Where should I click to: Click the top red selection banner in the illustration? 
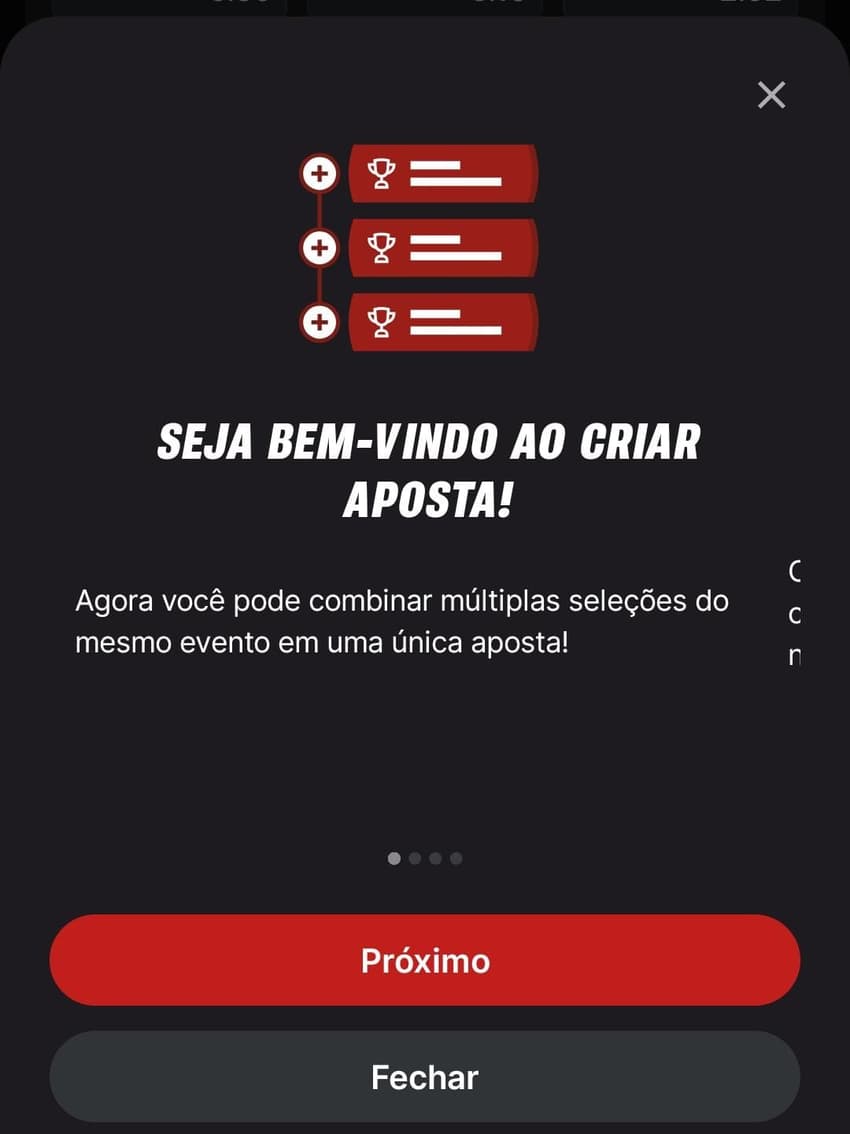pyautogui.click(x=443, y=173)
